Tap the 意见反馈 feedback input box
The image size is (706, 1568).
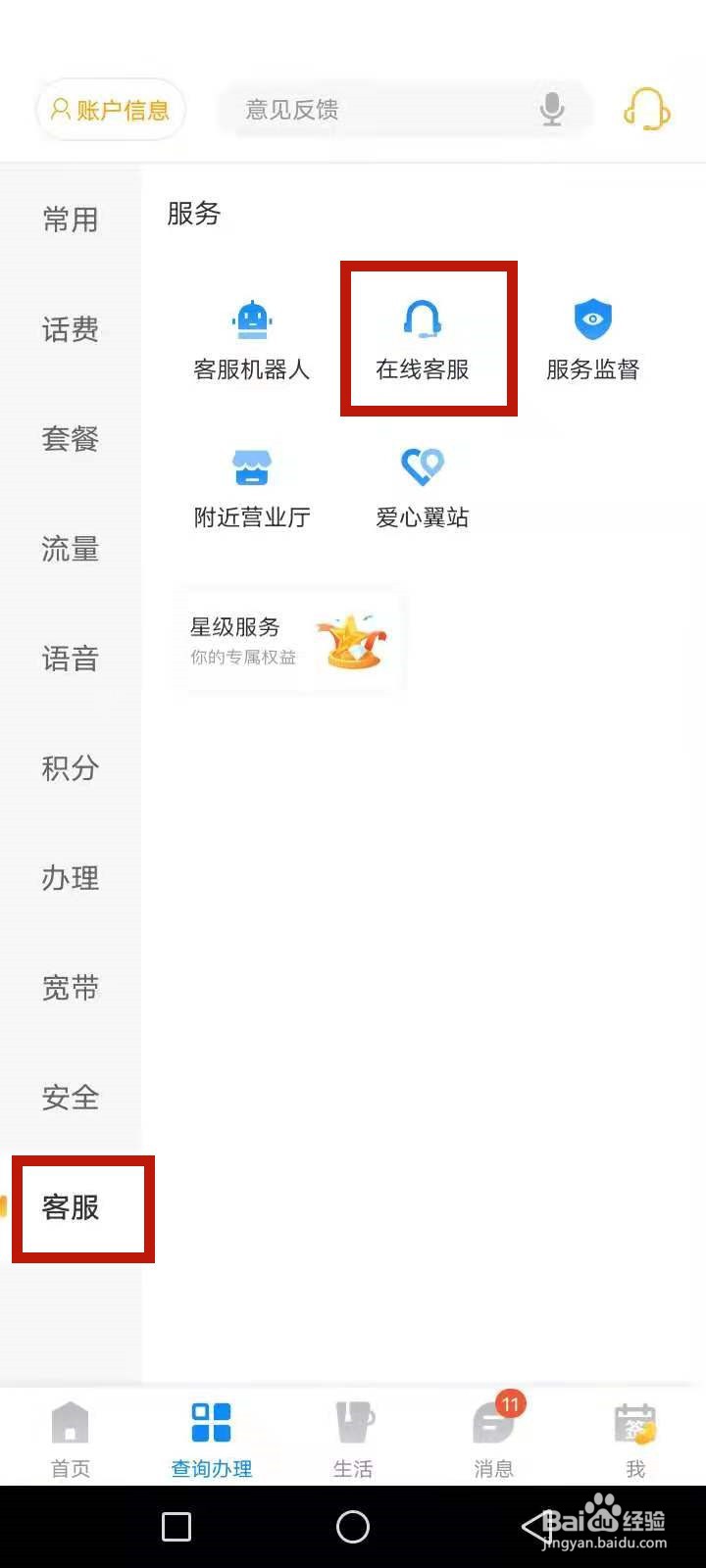pyautogui.click(x=373, y=110)
